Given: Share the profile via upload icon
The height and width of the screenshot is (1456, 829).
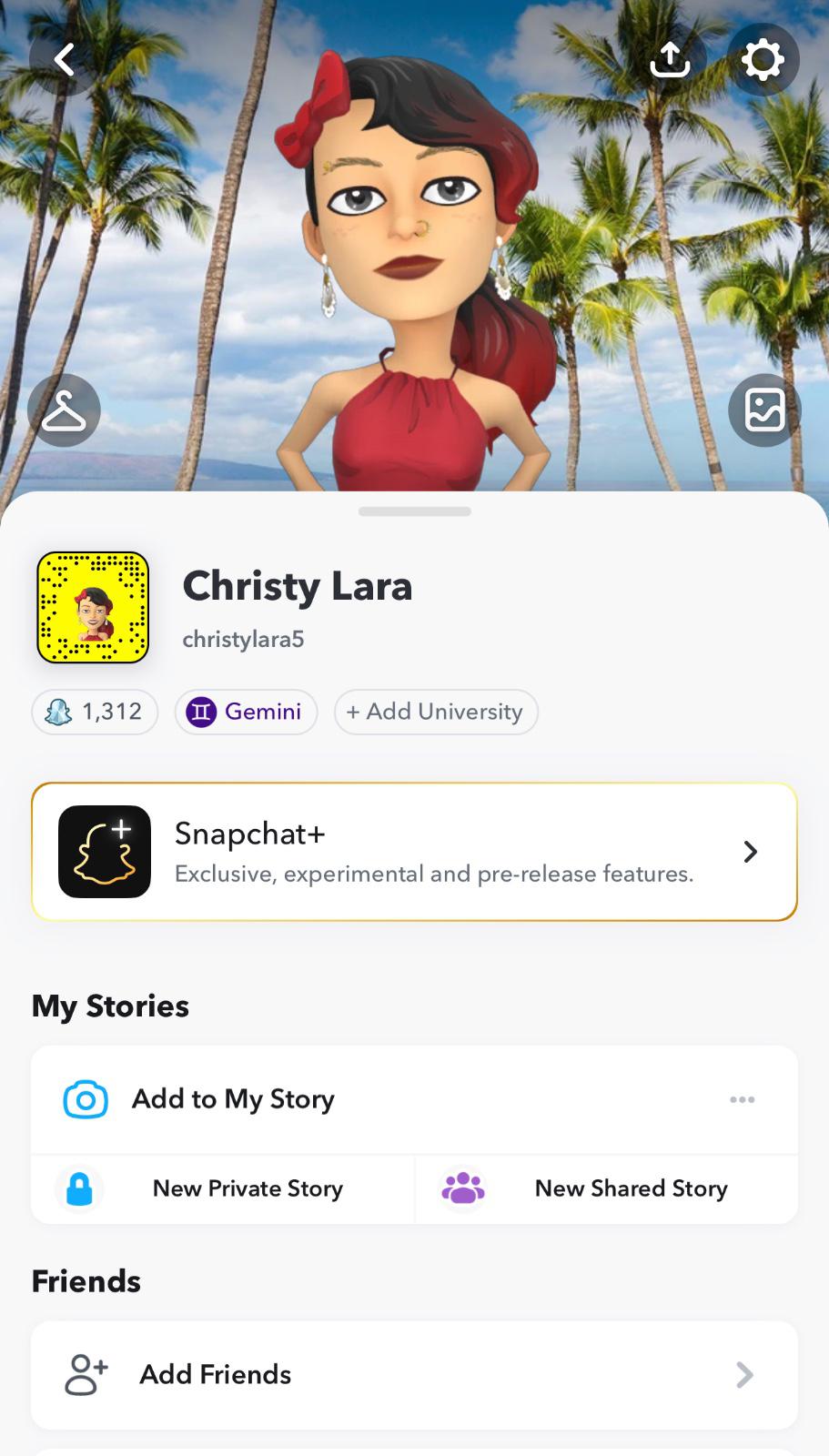Looking at the screenshot, I should pos(670,60).
